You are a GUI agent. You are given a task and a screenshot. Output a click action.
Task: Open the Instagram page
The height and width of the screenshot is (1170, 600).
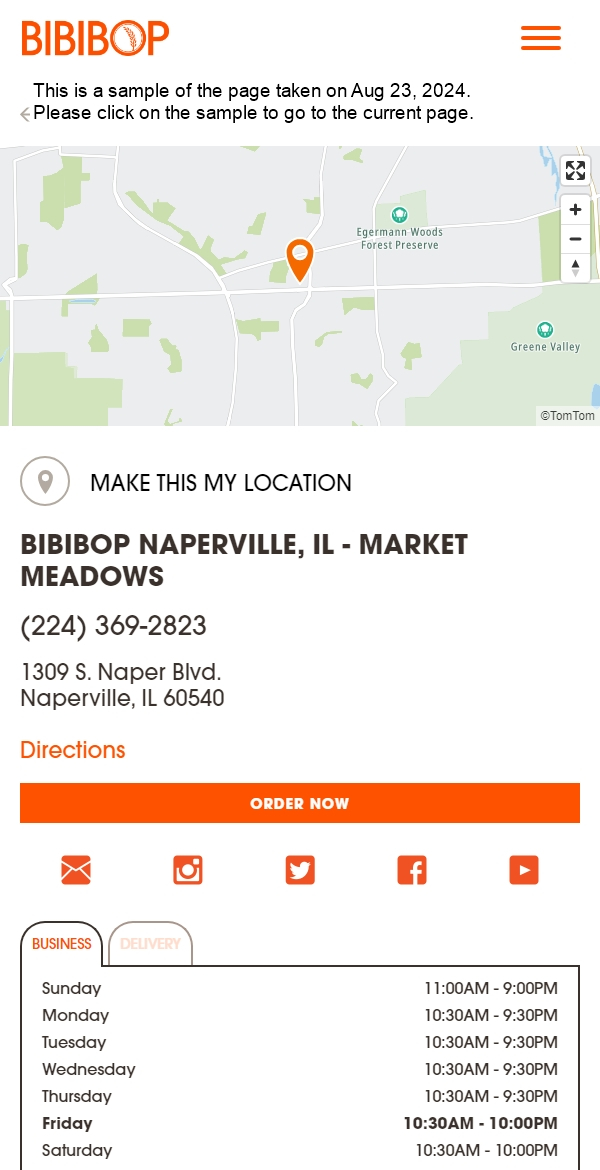point(188,870)
